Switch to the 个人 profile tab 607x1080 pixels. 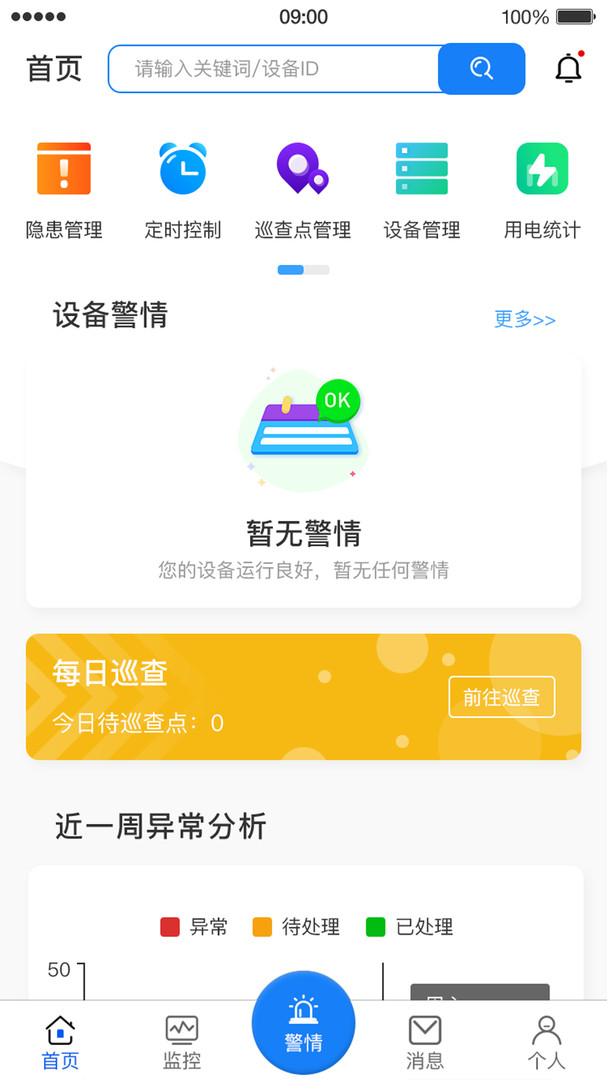(546, 1042)
